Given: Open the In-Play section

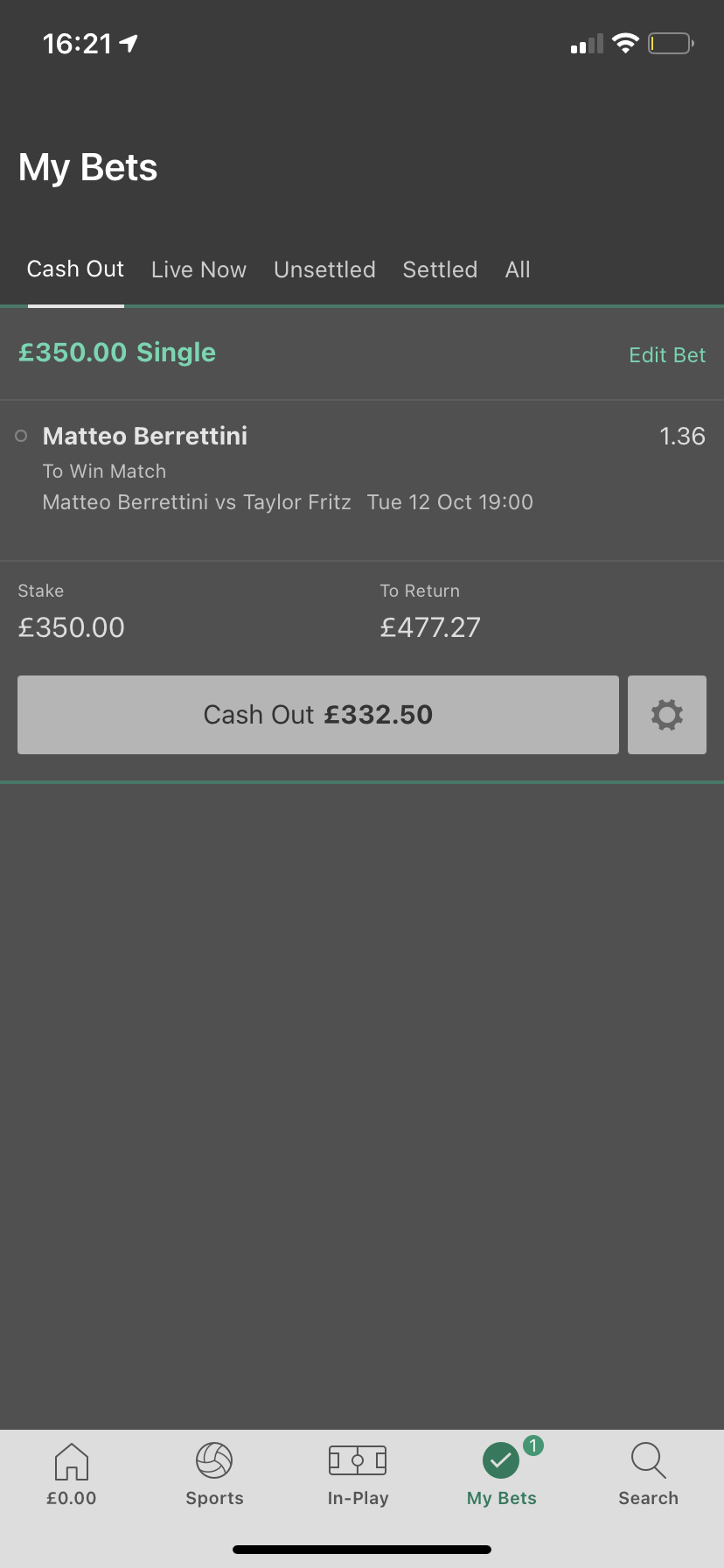Looking at the screenshot, I should pyautogui.click(x=358, y=1473).
